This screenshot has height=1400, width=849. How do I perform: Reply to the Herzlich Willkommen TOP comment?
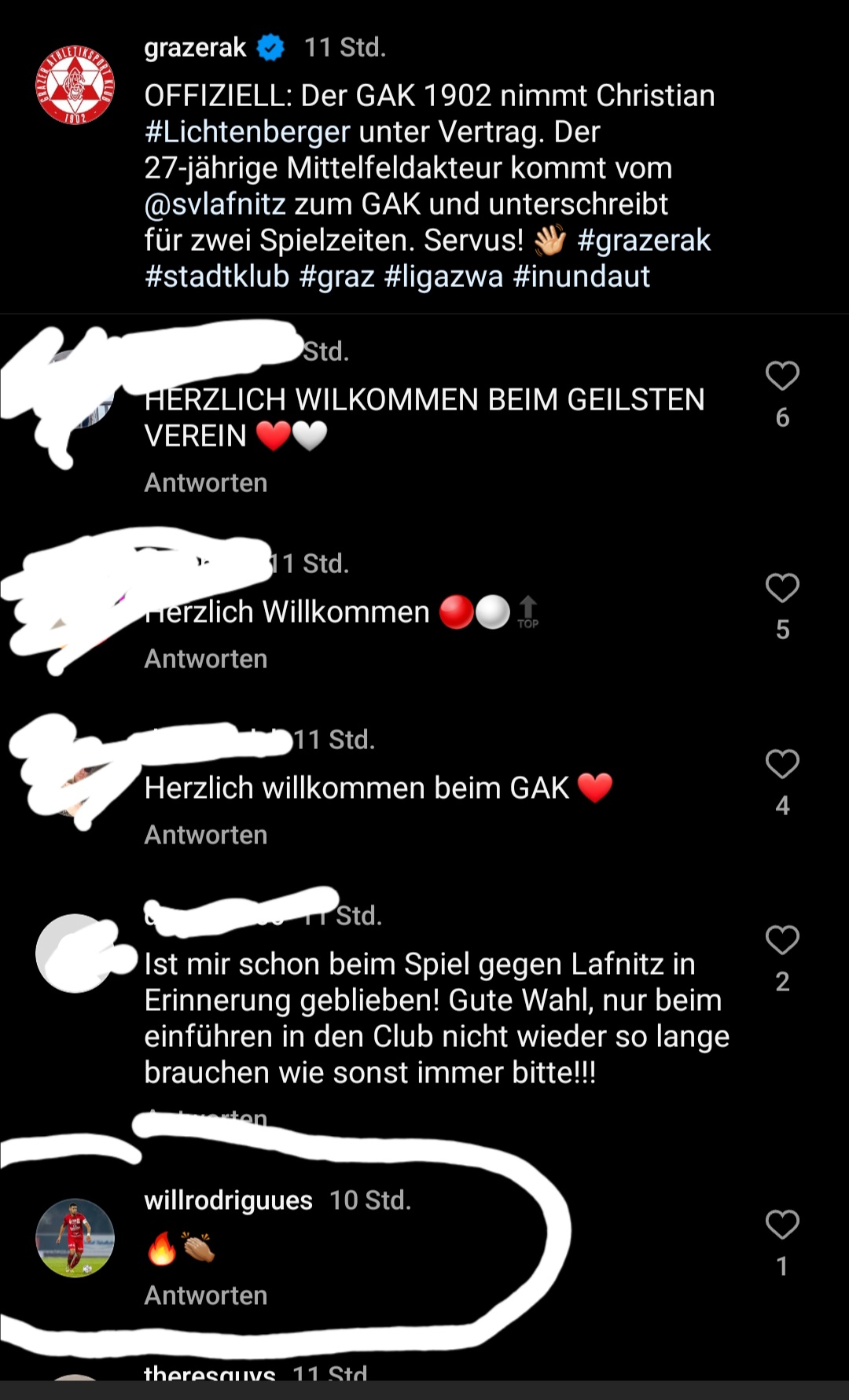point(206,659)
